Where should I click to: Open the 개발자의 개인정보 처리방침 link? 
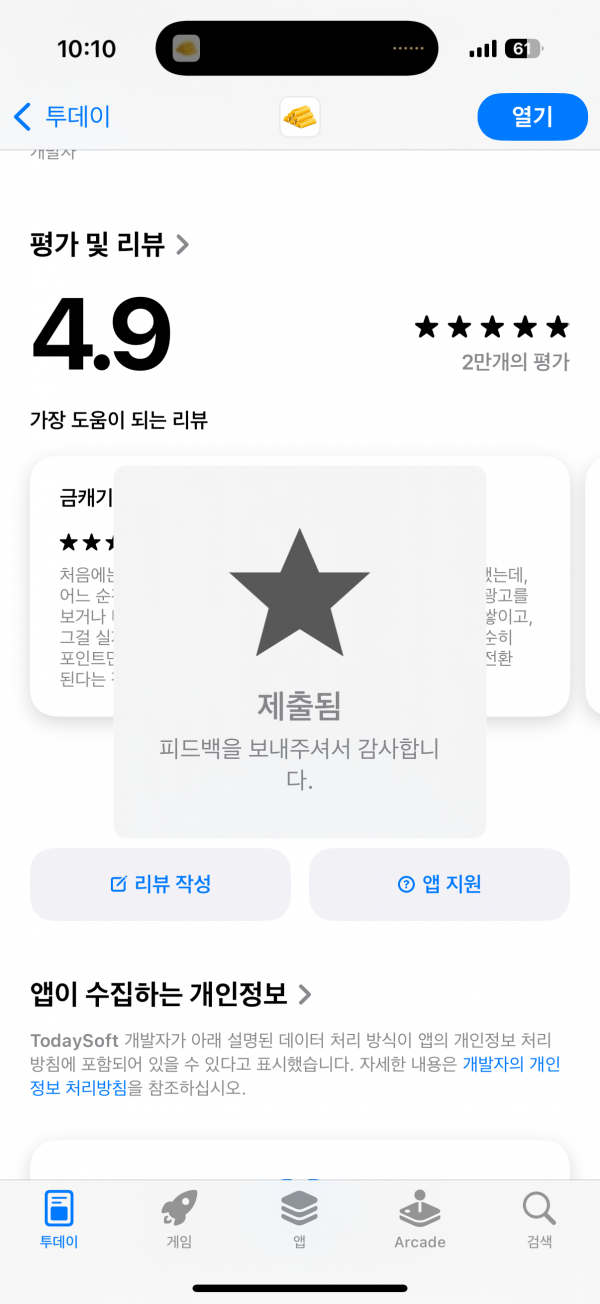coord(295,1075)
